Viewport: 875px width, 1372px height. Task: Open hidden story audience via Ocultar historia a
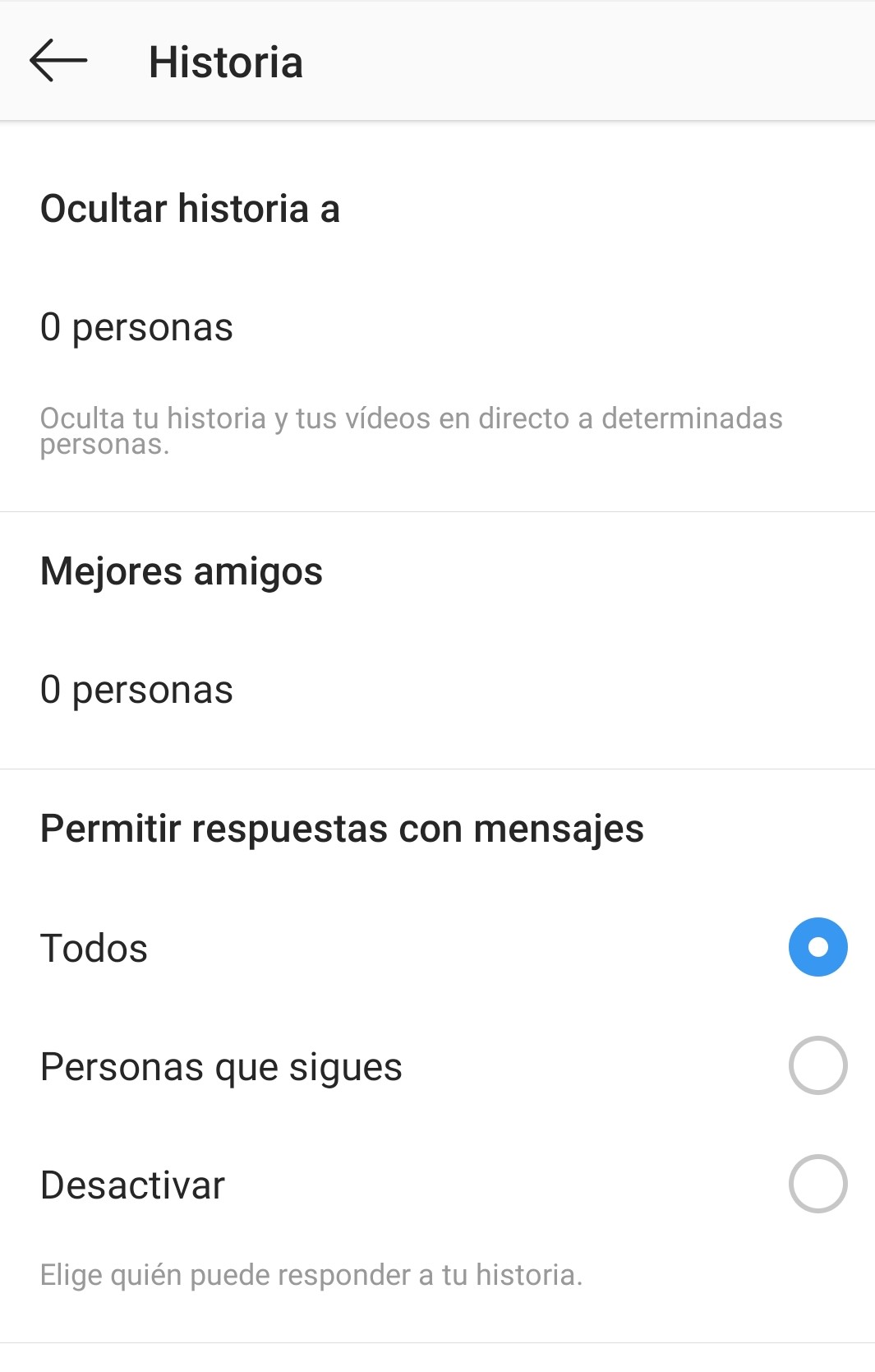(191, 208)
